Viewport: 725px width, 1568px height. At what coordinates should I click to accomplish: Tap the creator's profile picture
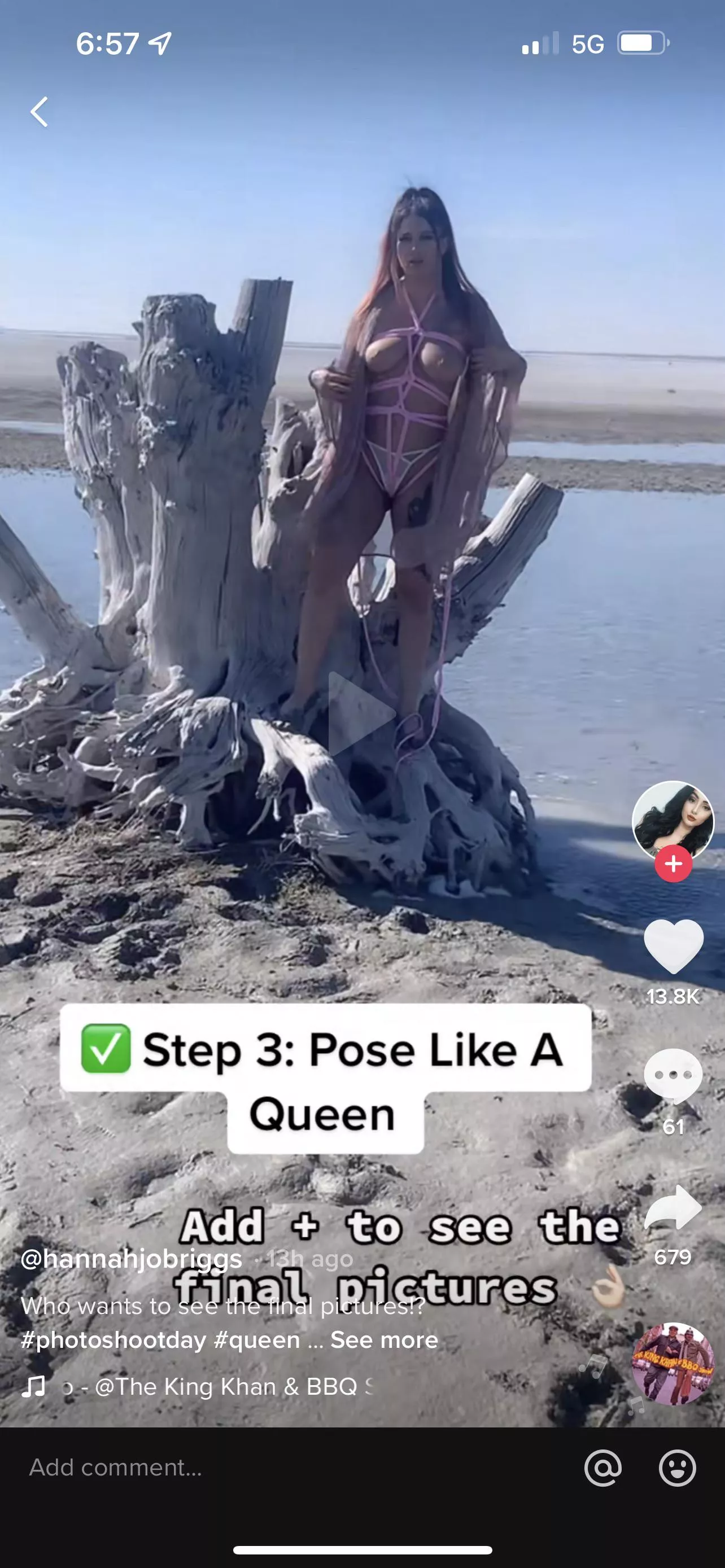(x=673, y=822)
